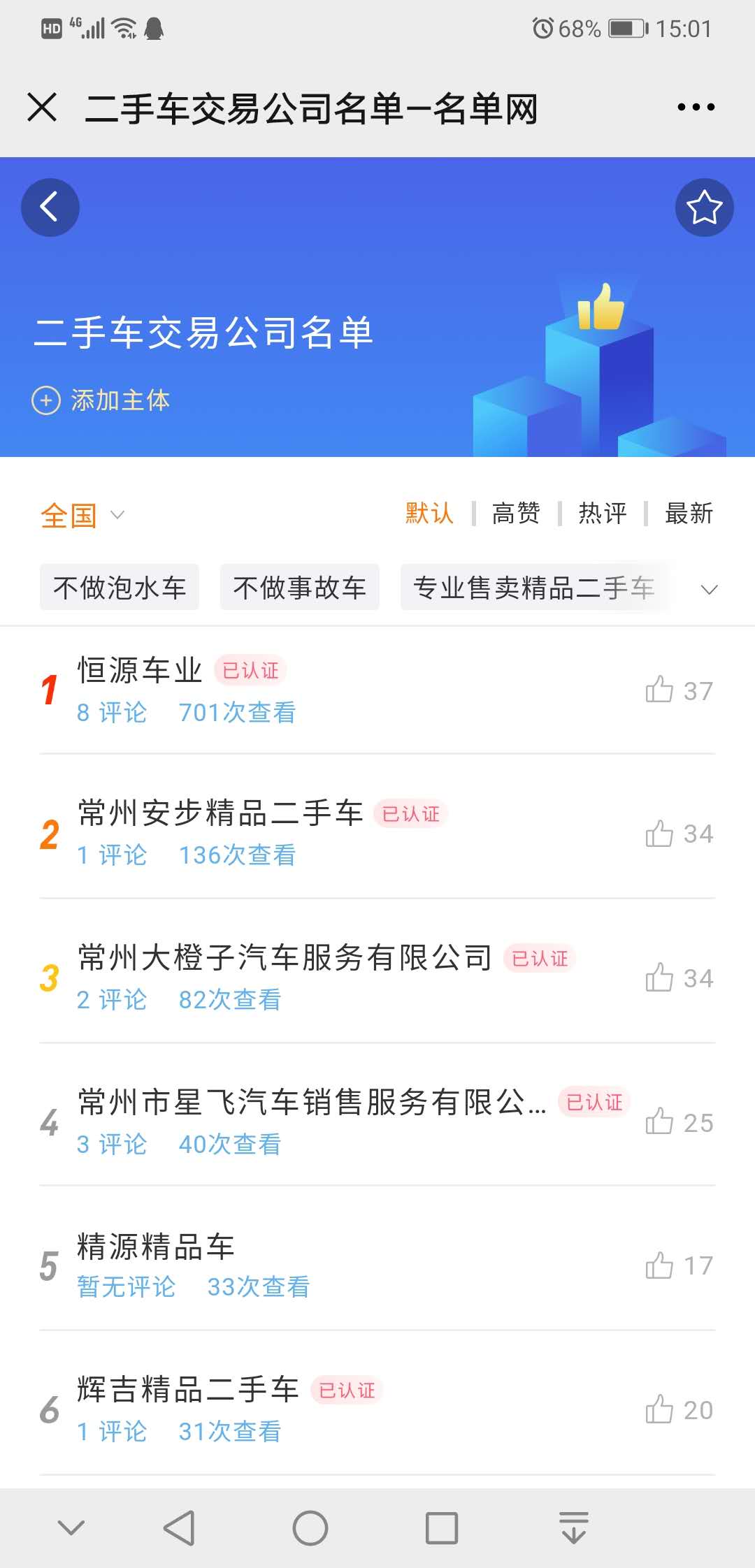Open the 8 评论 link under 恒源车业
The image size is (755, 1568).
[113, 713]
